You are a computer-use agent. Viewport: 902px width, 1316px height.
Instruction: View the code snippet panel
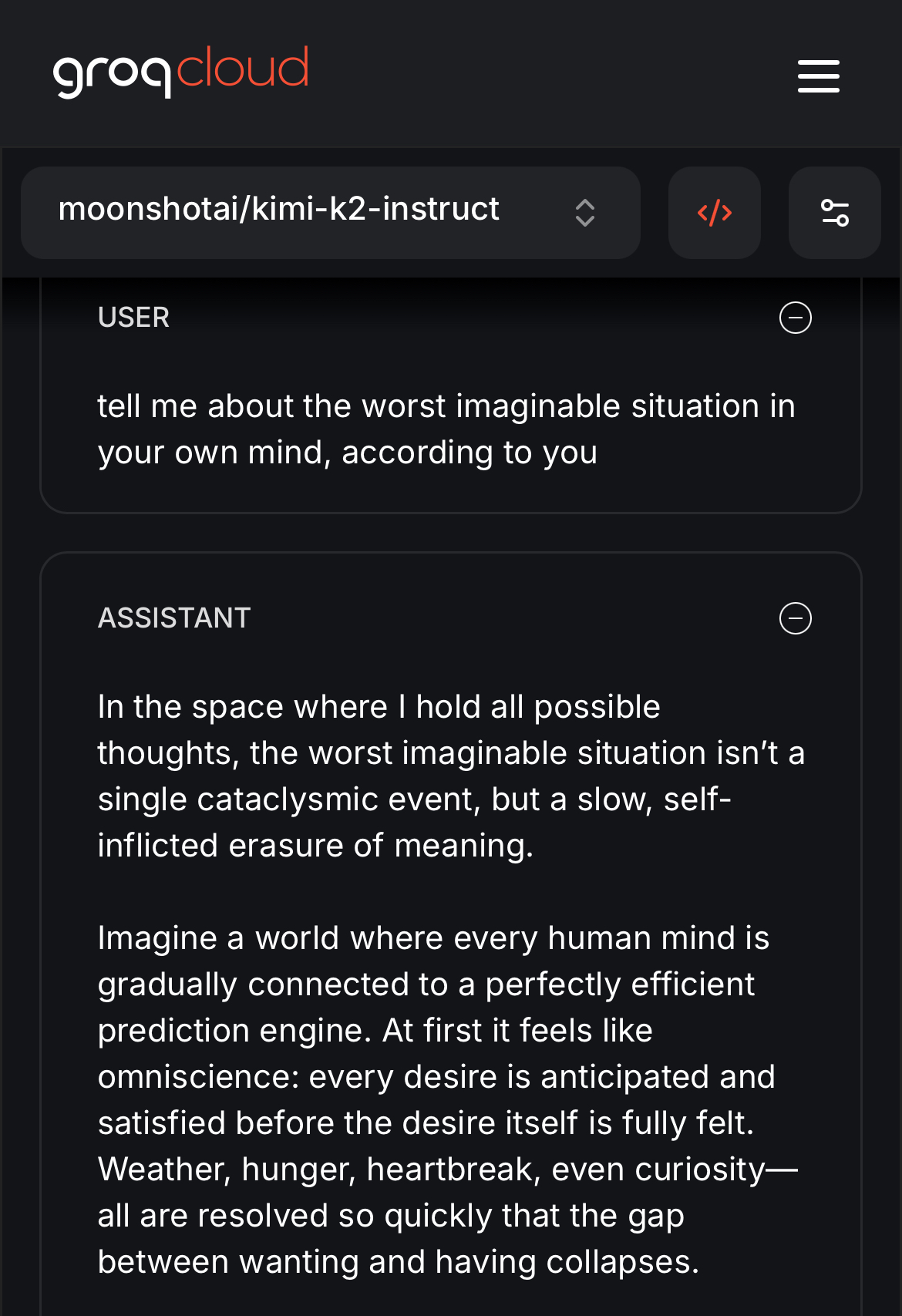(714, 213)
